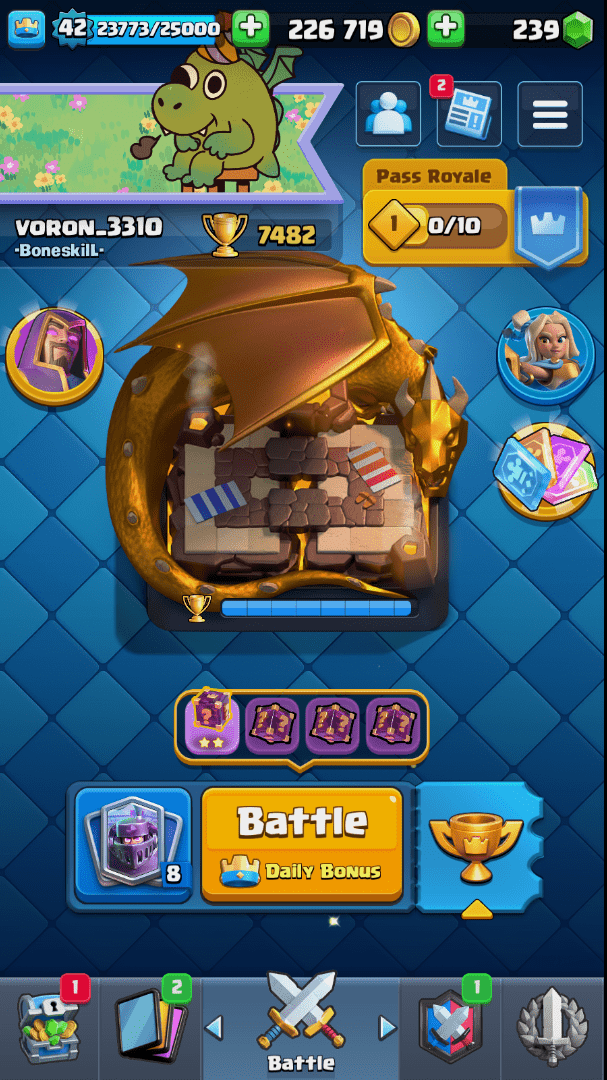This screenshot has height=1080, width=607.
Task: Open the gems shop
Action: (575, 30)
